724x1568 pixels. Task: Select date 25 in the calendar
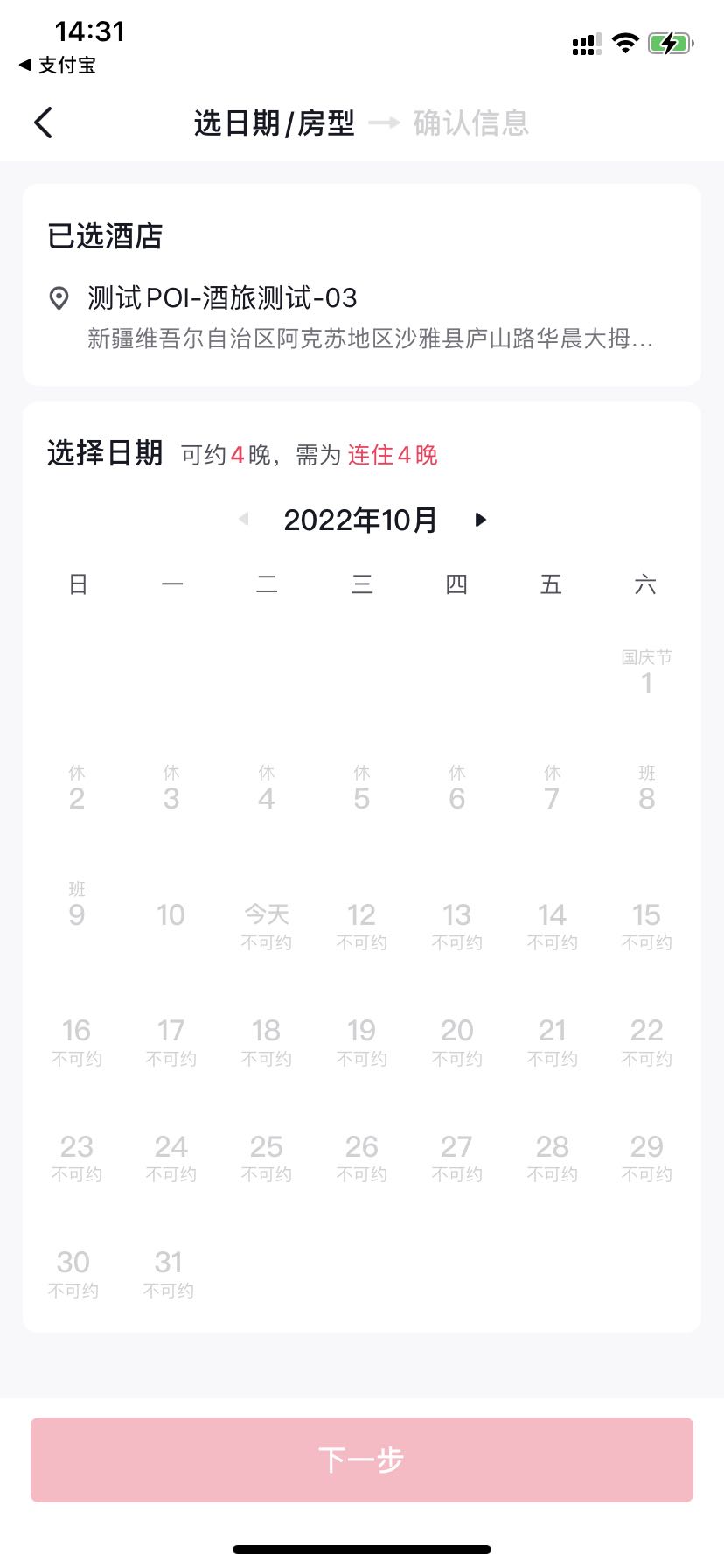(x=267, y=1157)
